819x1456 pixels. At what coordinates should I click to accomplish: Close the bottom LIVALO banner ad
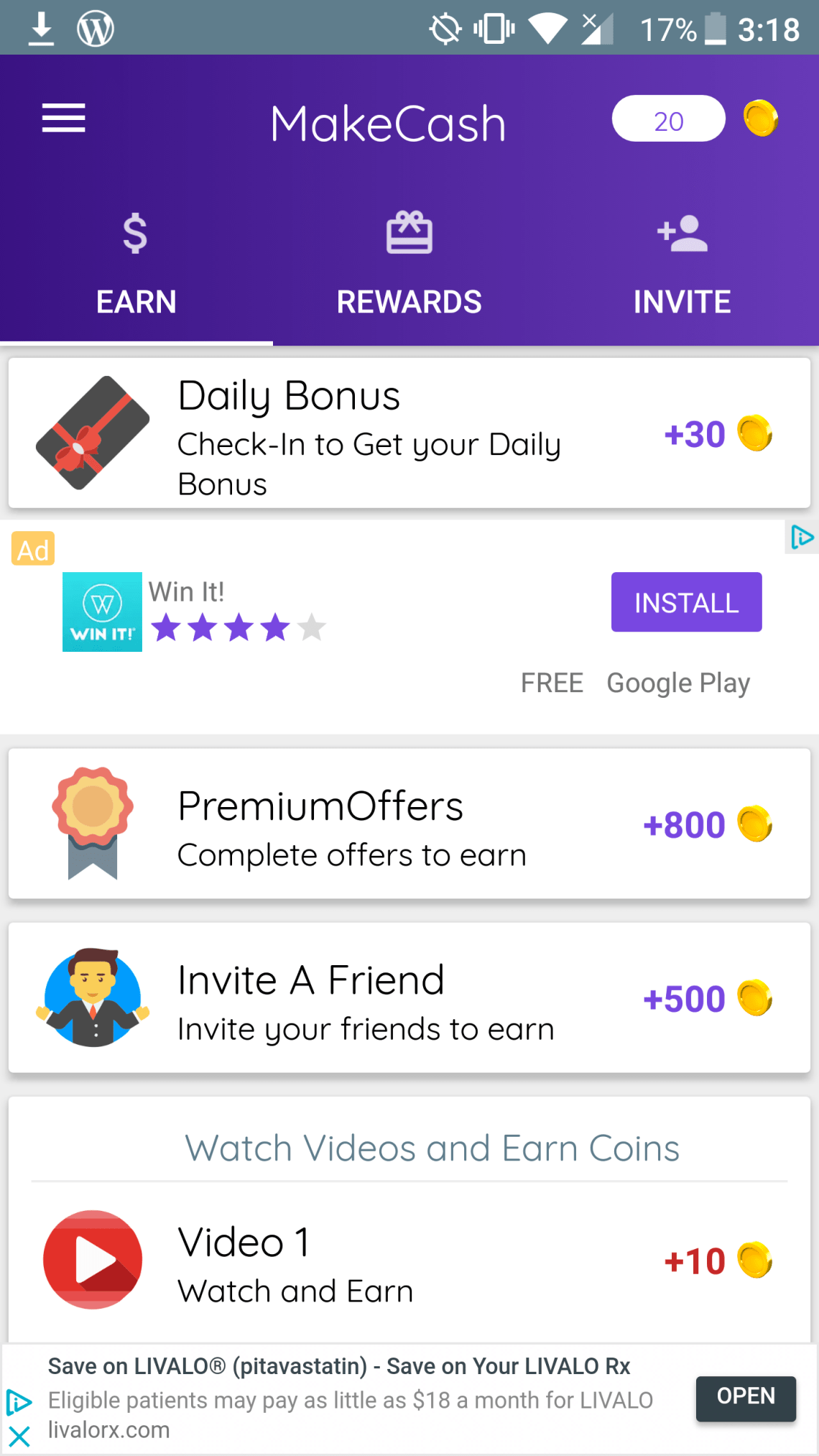click(x=19, y=1437)
